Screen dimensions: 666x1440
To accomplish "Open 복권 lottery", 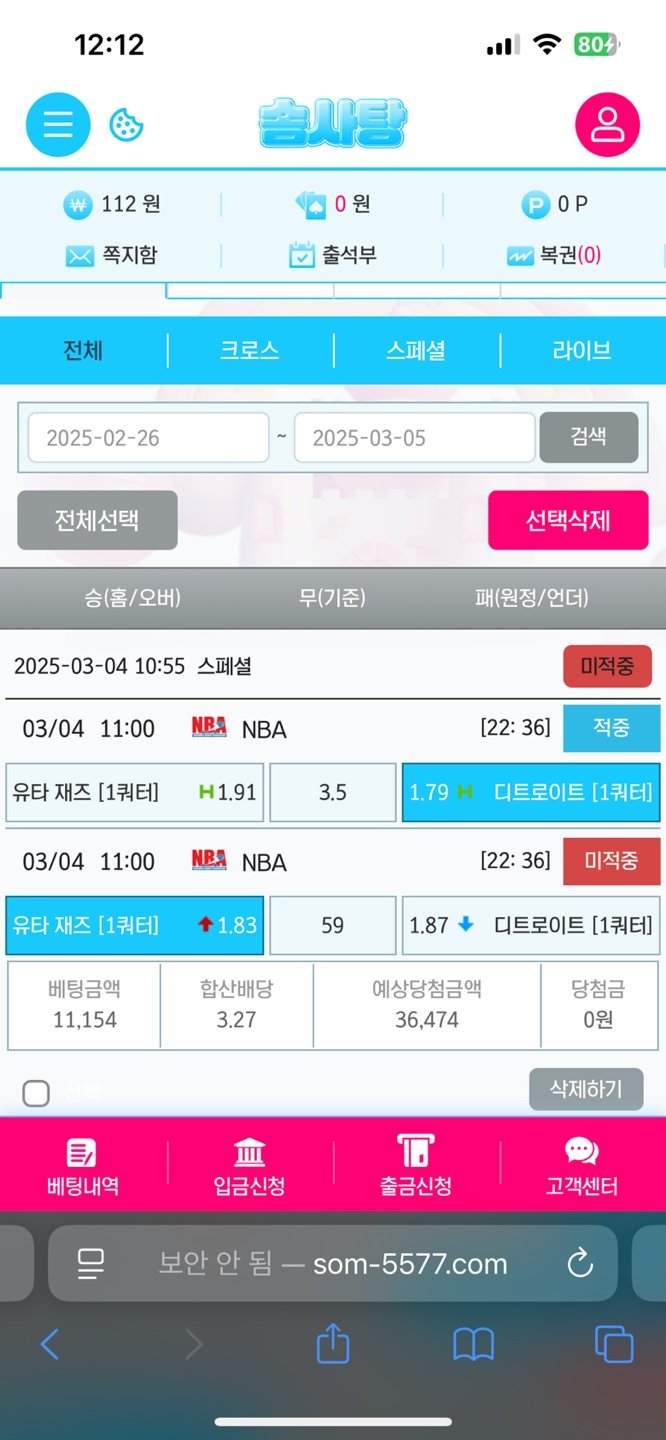I will [x=554, y=256].
